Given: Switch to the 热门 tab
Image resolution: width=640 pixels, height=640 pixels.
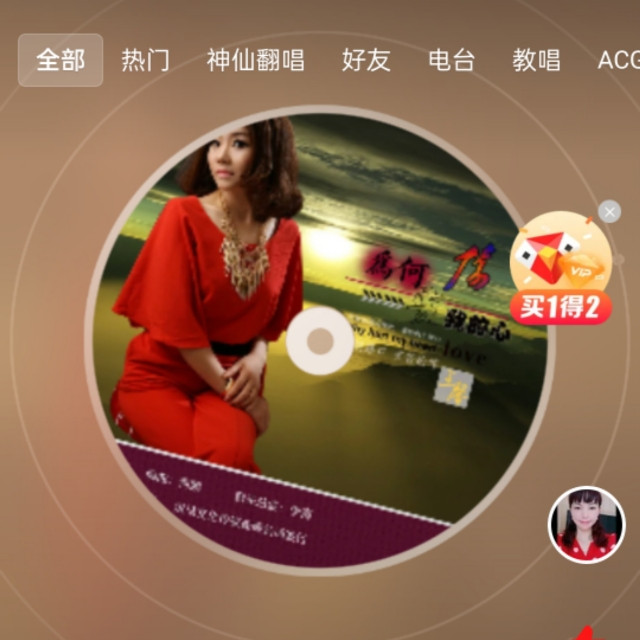Looking at the screenshot, I should 145,60.
